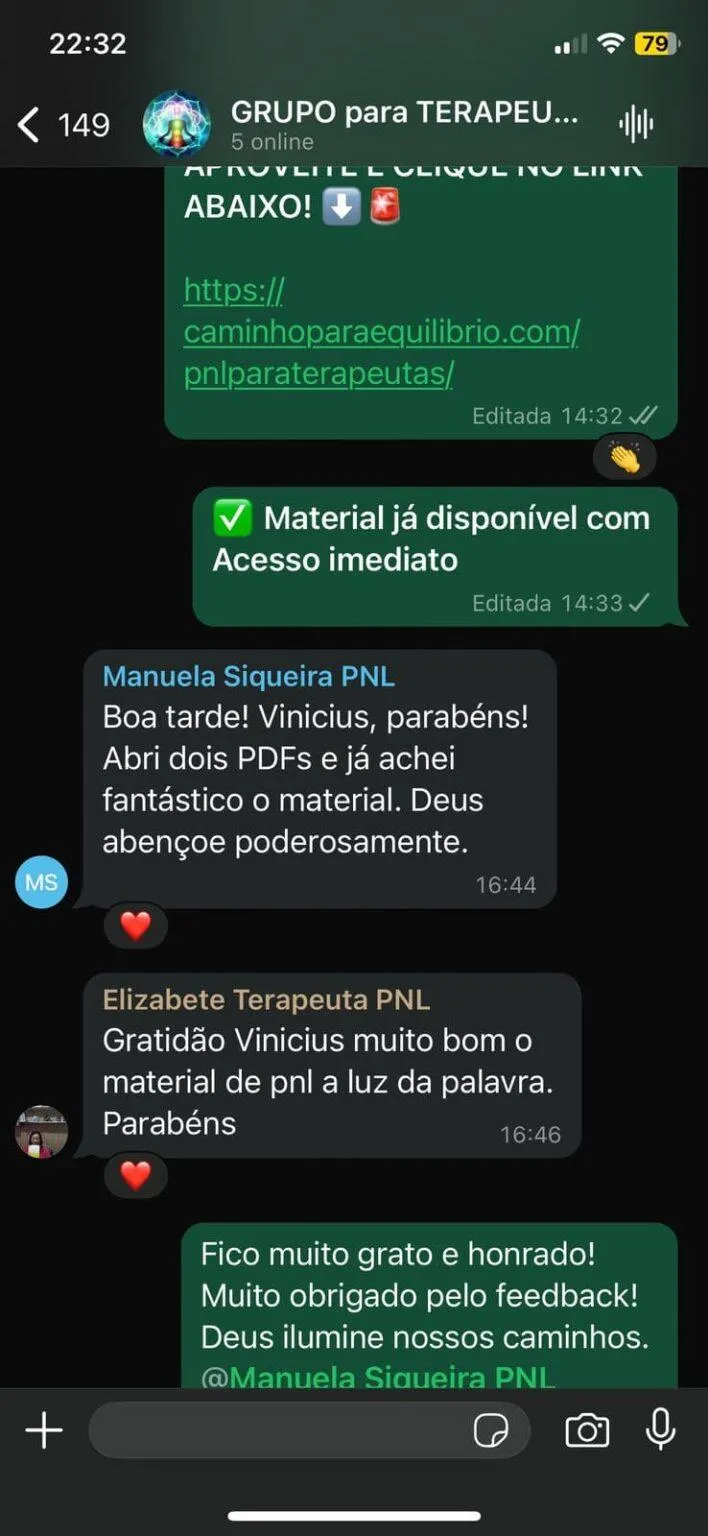Open the sticker picker
708x1536 pixels.
491,1431
